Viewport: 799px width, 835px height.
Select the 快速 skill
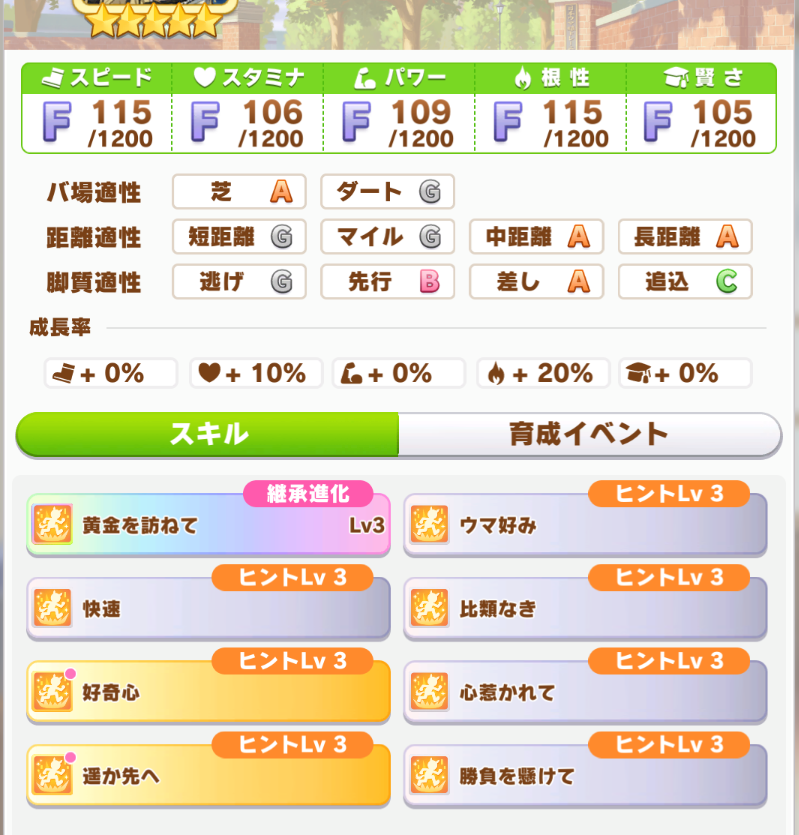pyautogui.click(x=208, y=608)
